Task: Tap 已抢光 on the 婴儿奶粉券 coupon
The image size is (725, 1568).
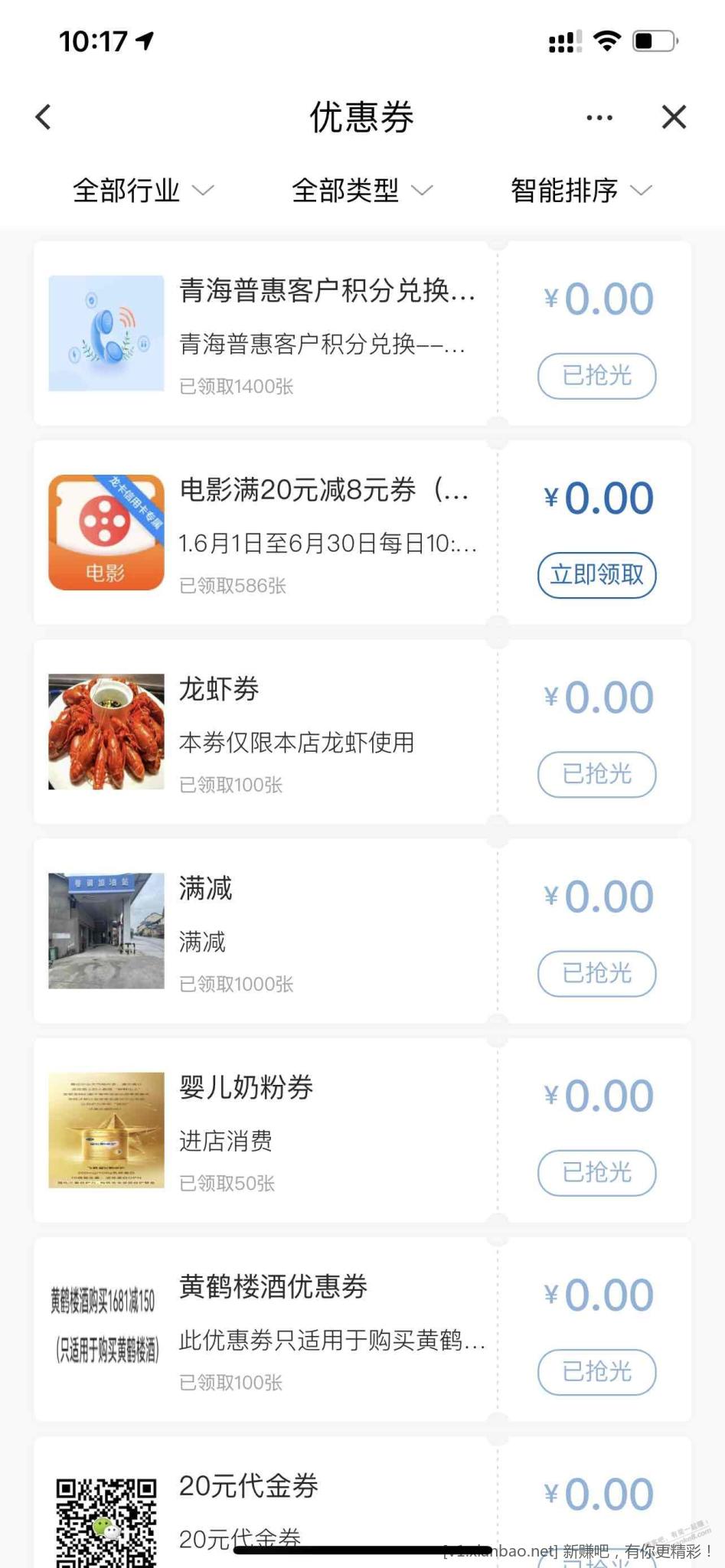Action: [596, 1172]
